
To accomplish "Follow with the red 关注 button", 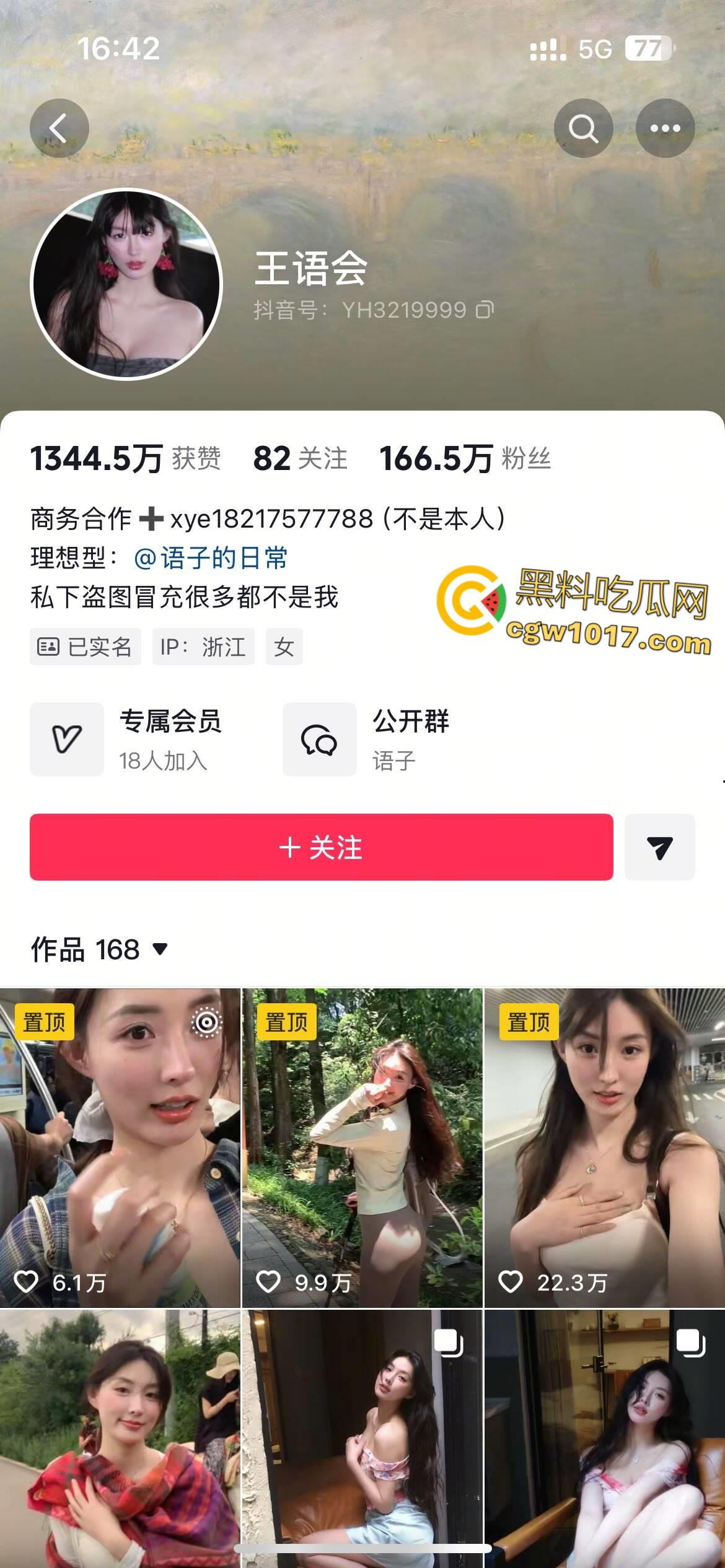I will 321,847.
